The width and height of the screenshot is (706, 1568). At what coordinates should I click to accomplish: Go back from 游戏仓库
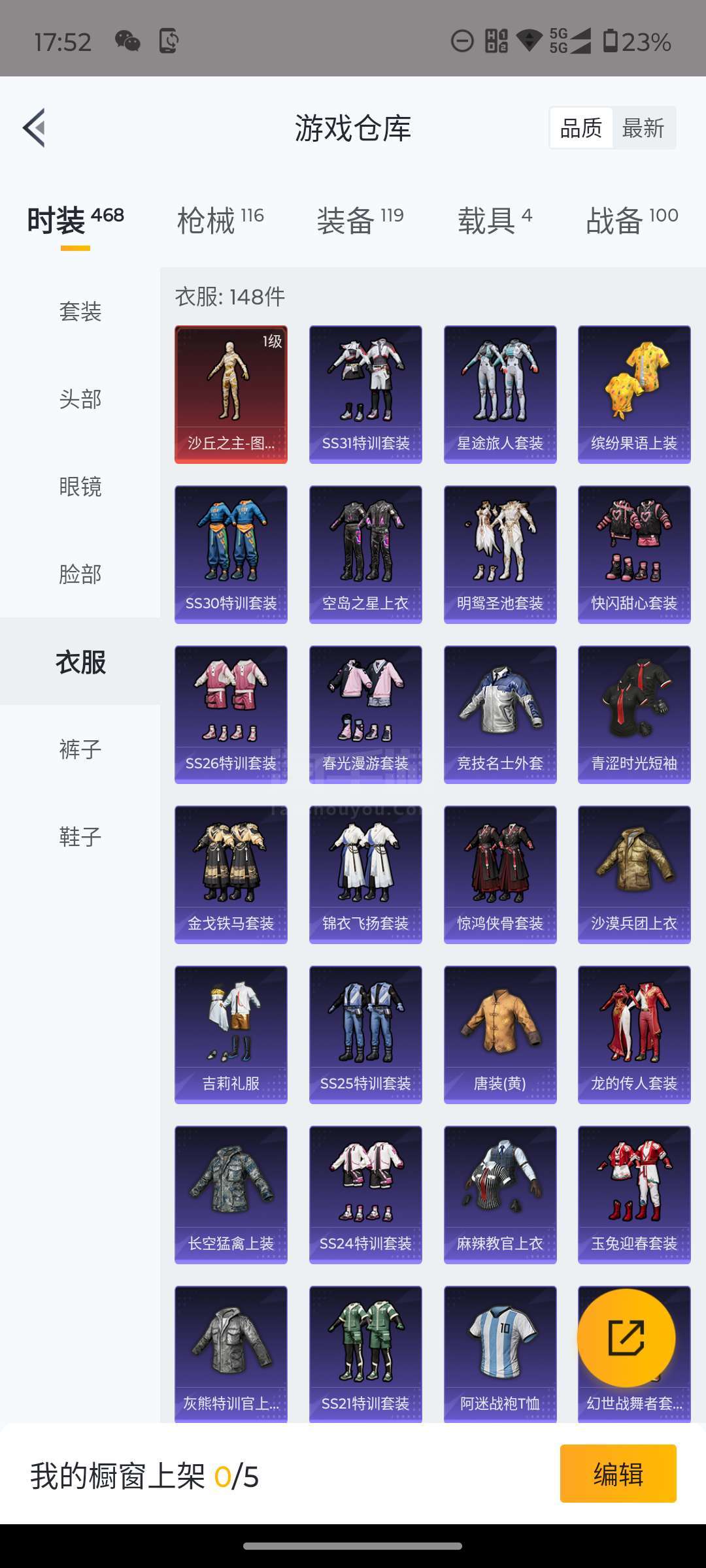click(x=35, y=128)
